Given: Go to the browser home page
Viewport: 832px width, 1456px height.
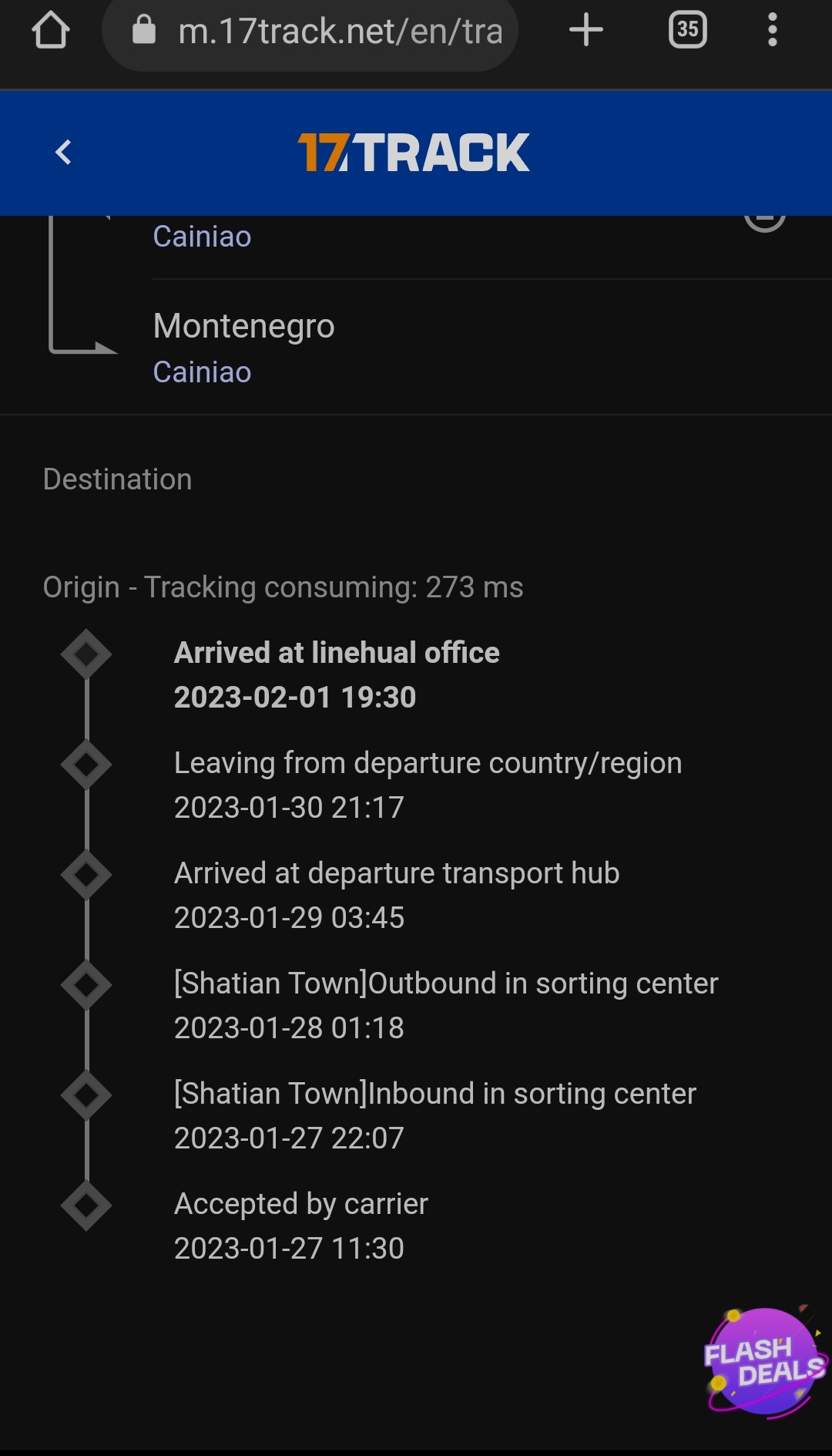Looking at the screenshot, I should pos(51,31).
